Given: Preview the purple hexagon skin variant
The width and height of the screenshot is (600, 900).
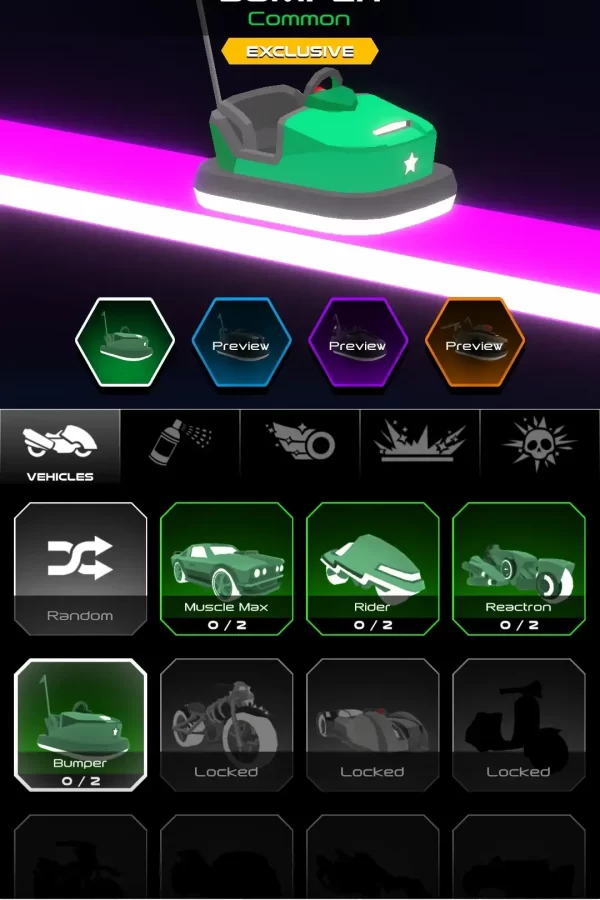Looking at the screenshot, I should pos(358,342).
